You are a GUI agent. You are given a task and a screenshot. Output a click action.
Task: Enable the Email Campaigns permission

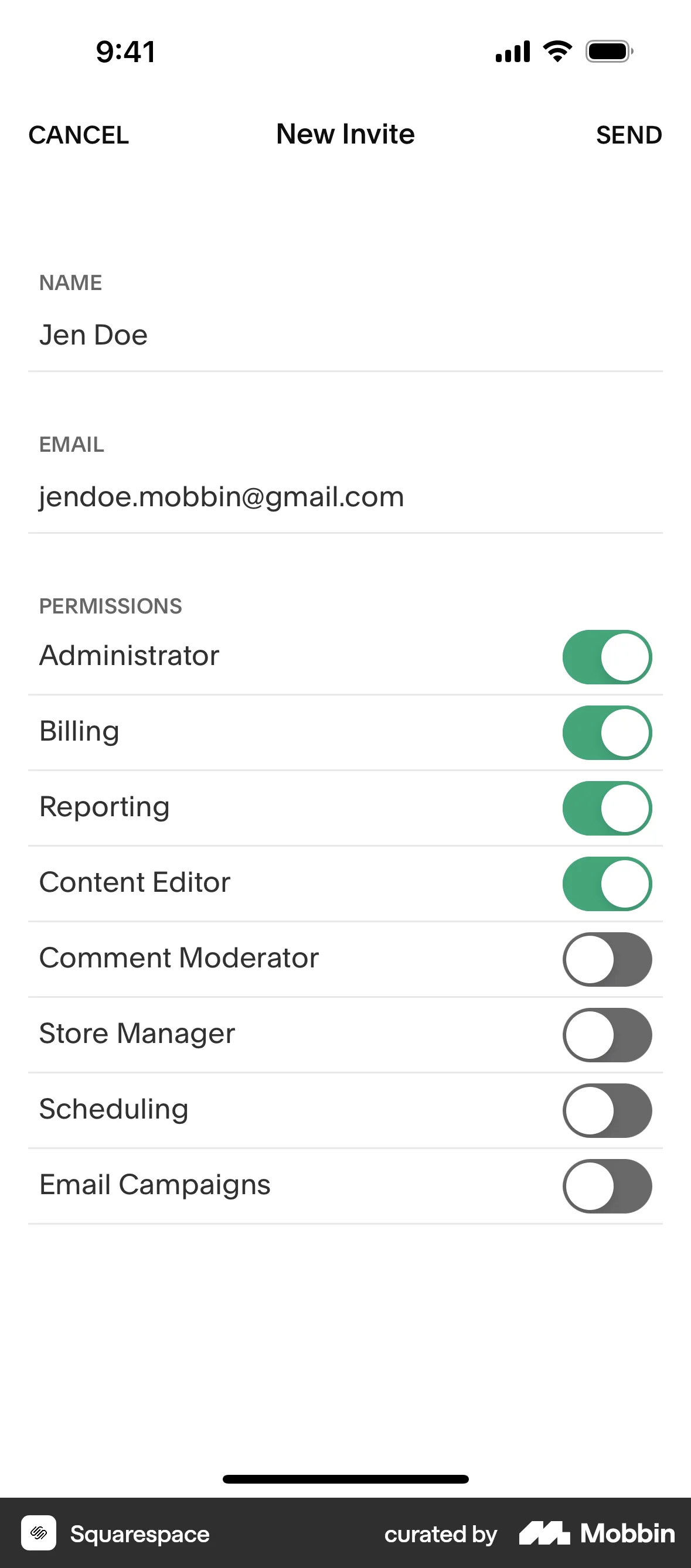(607, 1186)
